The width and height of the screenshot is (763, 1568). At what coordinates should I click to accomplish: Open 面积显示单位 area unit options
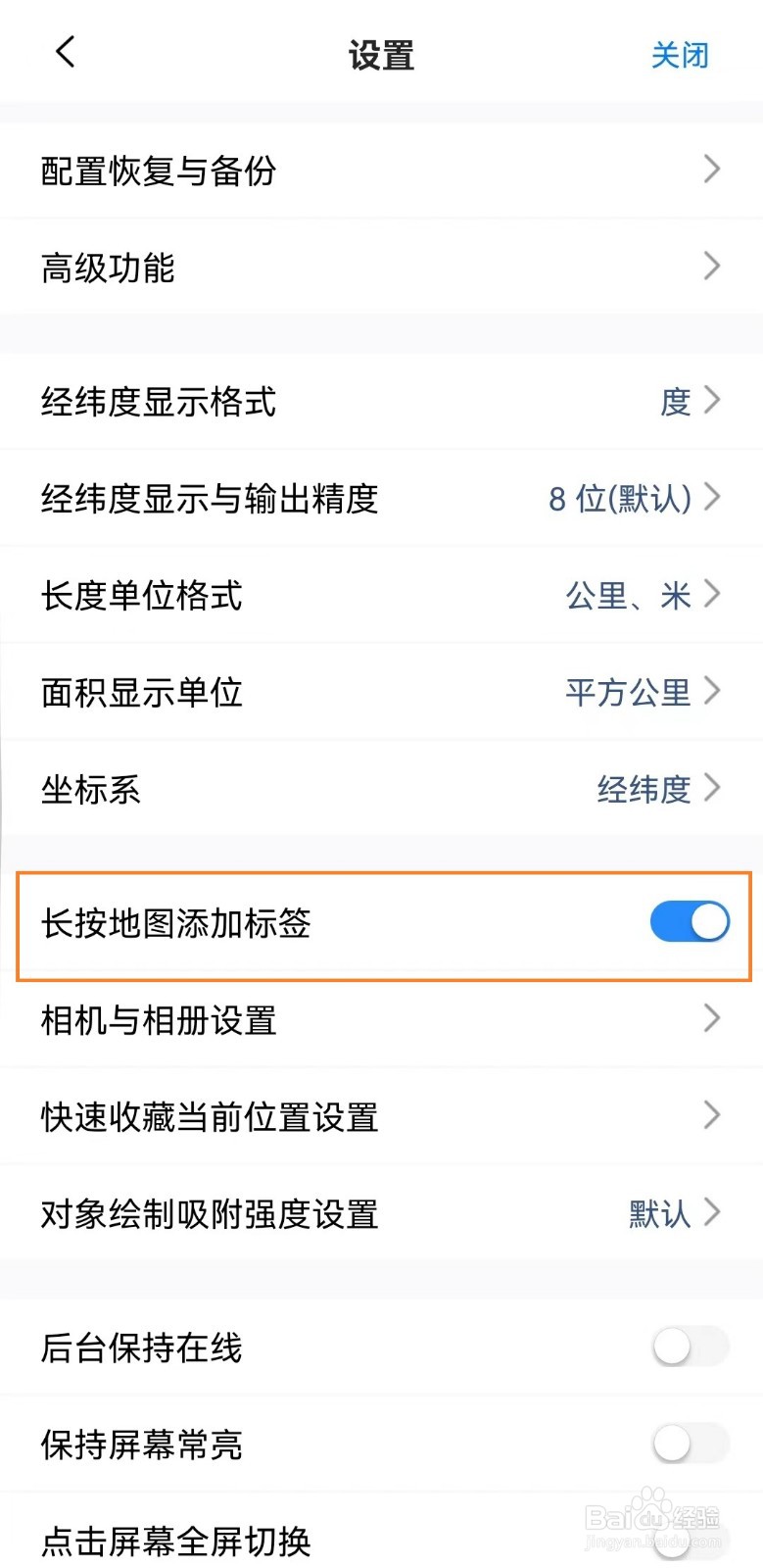click(382, 691)
